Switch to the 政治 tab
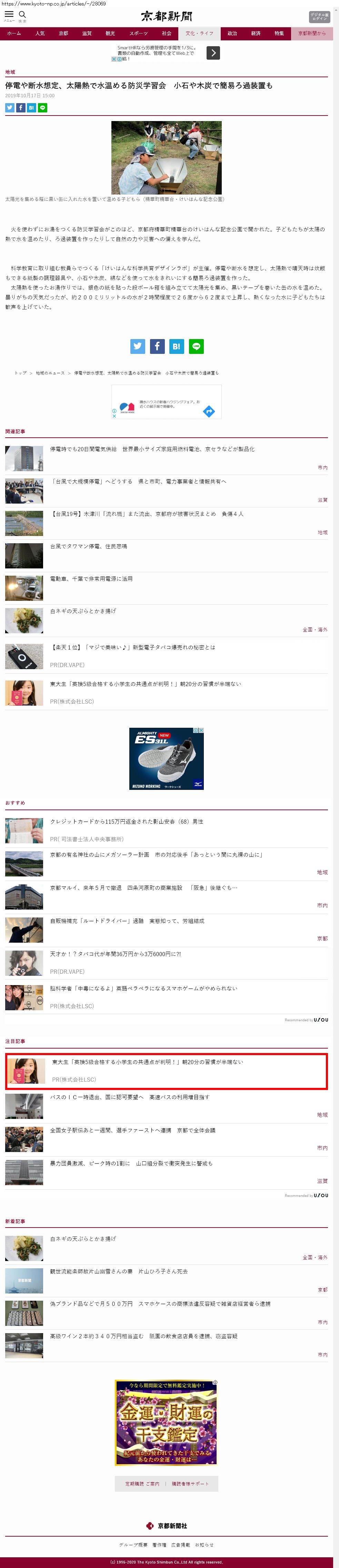Viewport: 339px width, 1568px height. tap(232, 33)
